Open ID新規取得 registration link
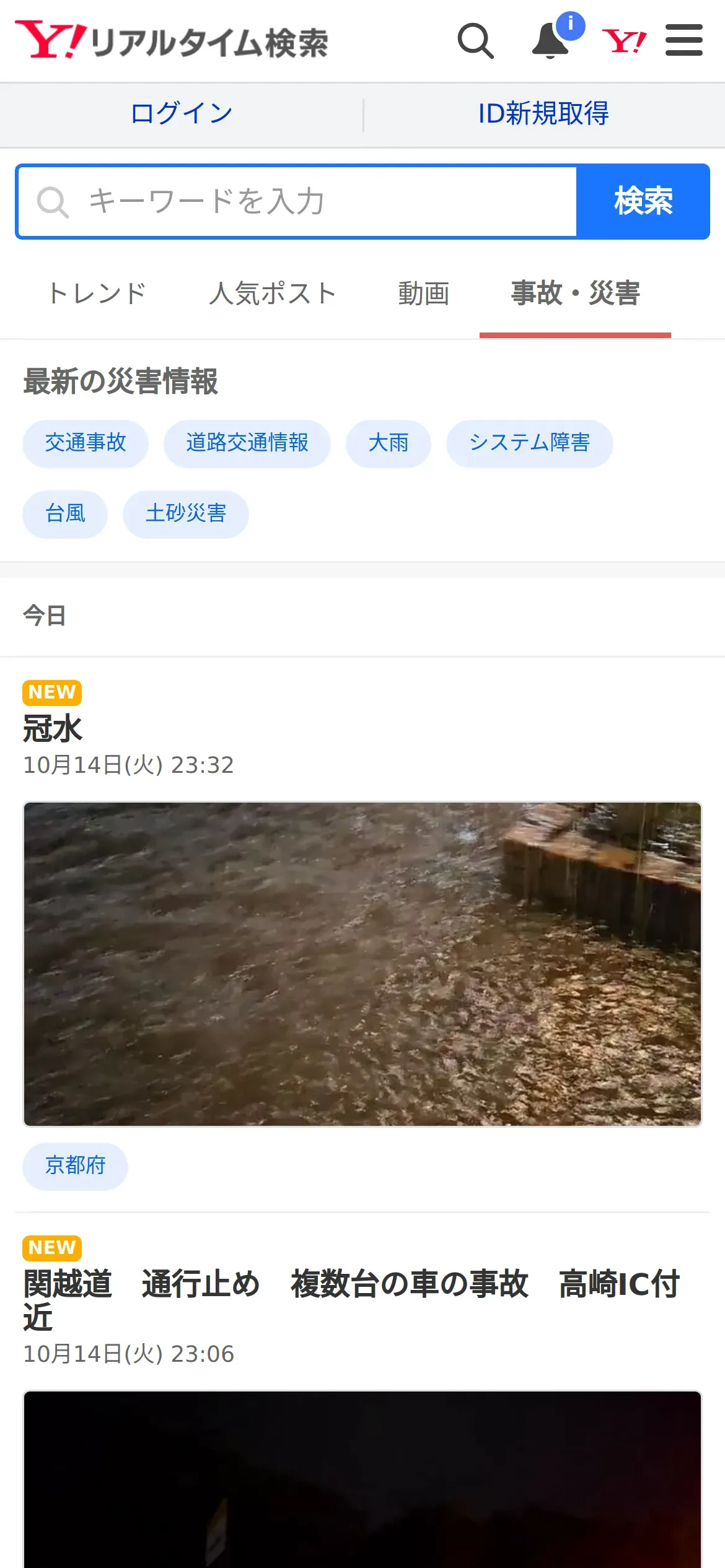 pyautogui.click(x=543, y=114)
